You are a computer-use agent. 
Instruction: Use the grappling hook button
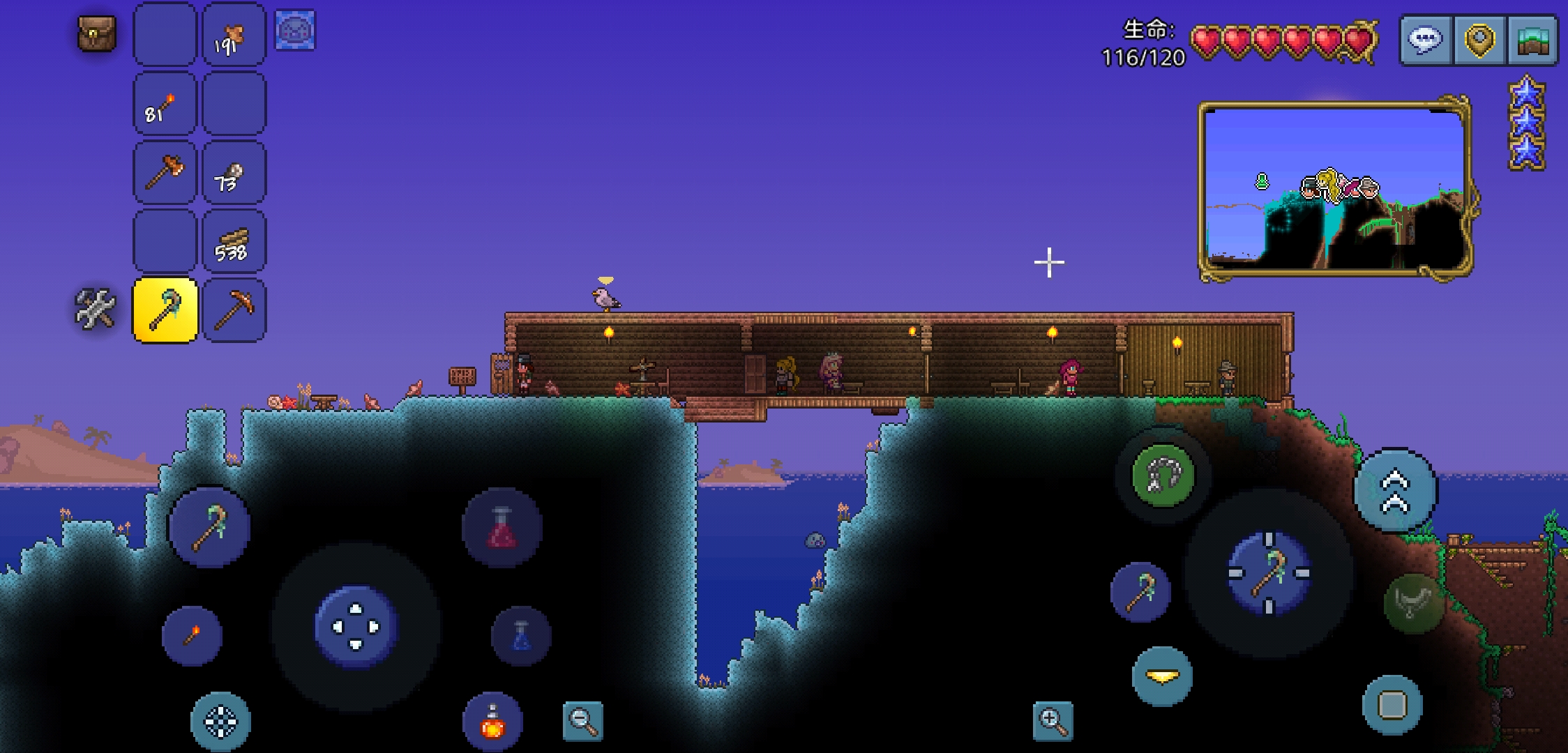point(1162,476)
